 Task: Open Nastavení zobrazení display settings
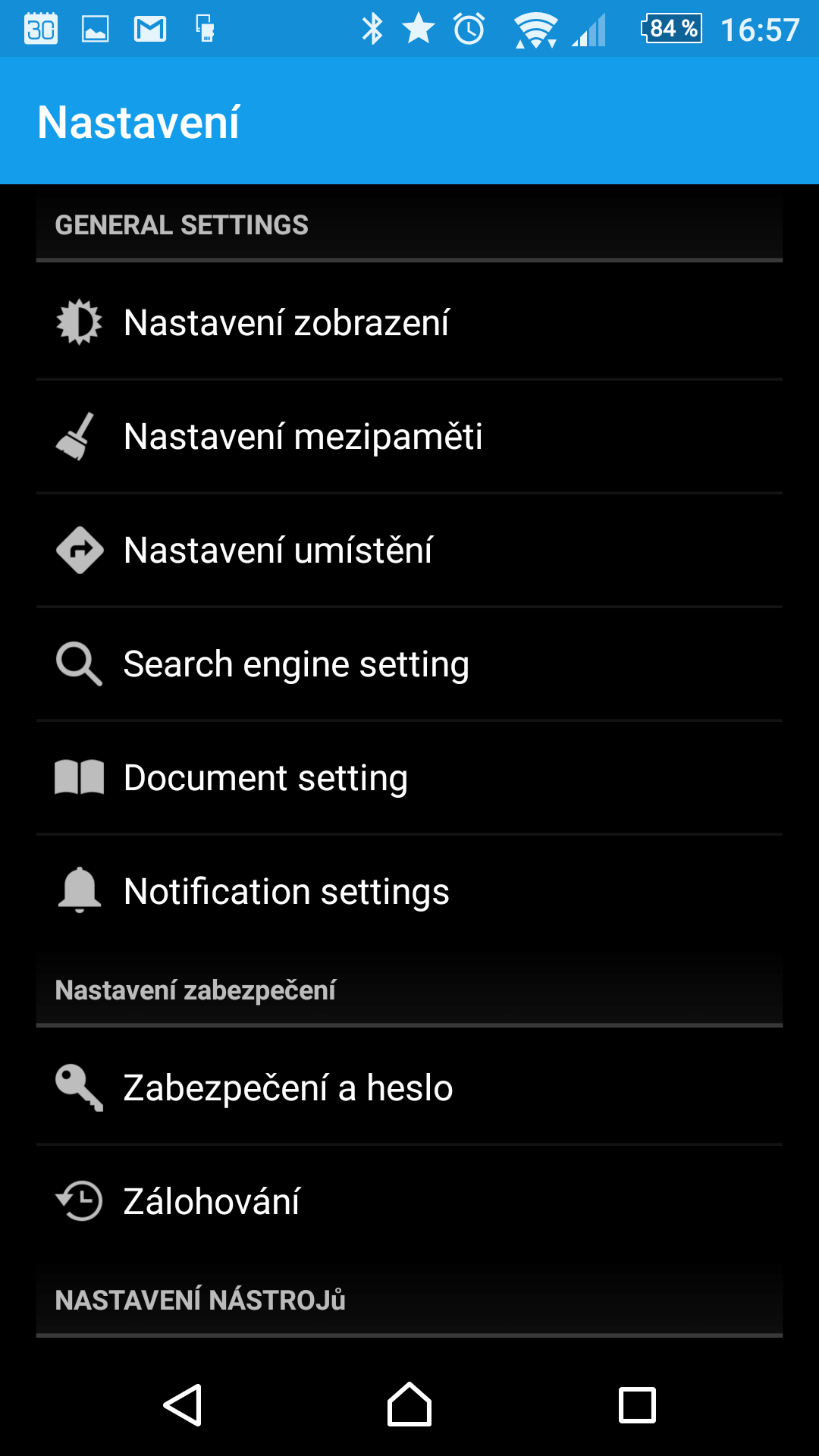click(409, 322)
